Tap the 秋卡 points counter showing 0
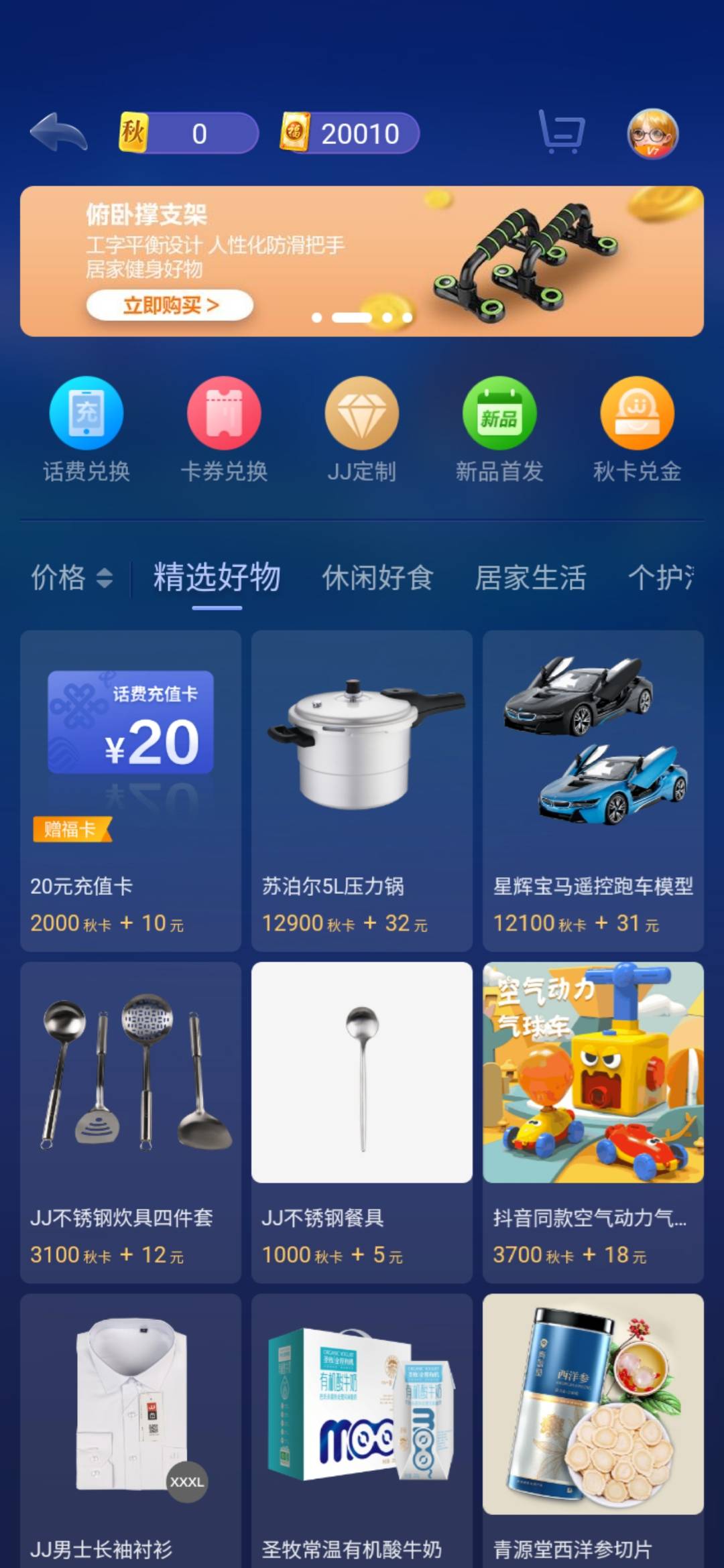The width and height of the screenshot is (724, 1568). 188,132
